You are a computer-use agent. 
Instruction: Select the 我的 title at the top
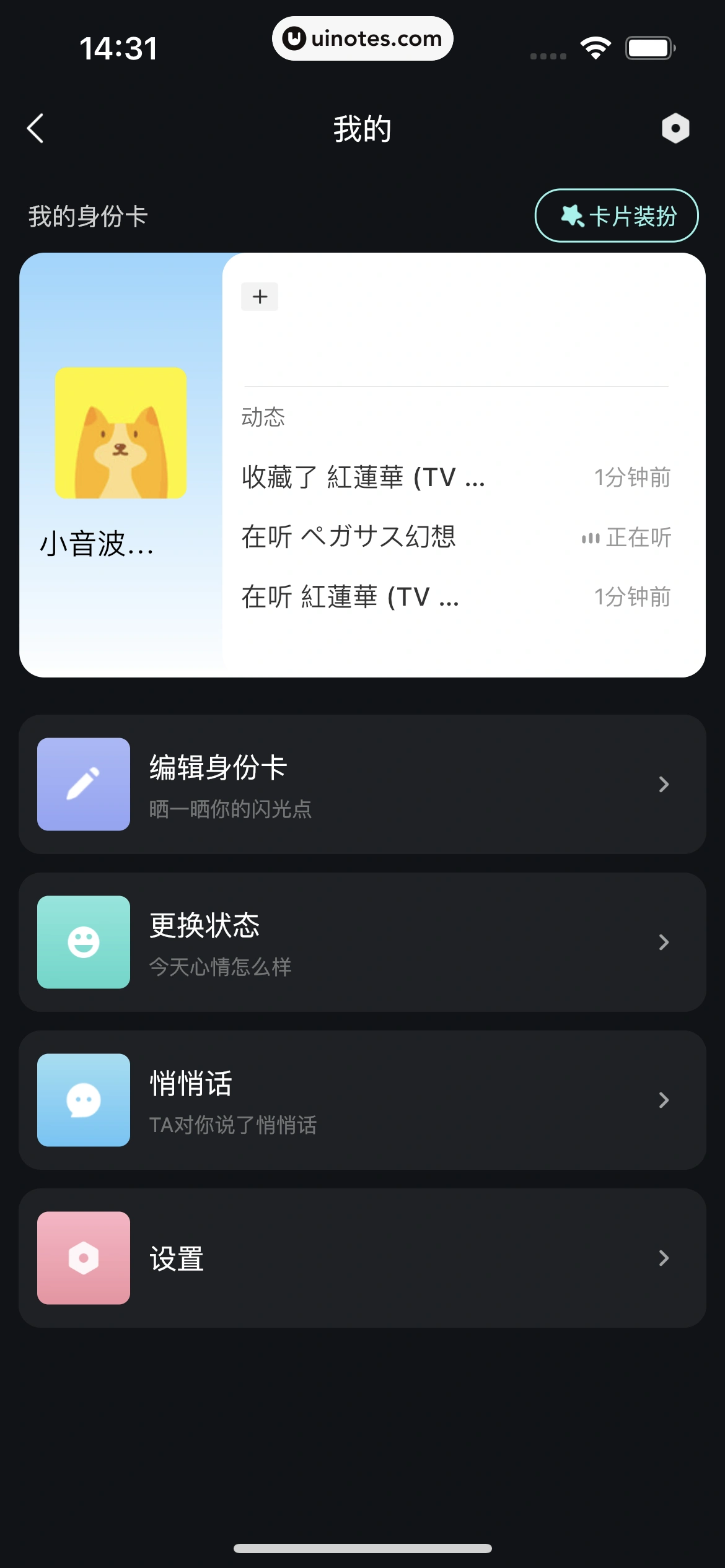click(362, 128)
